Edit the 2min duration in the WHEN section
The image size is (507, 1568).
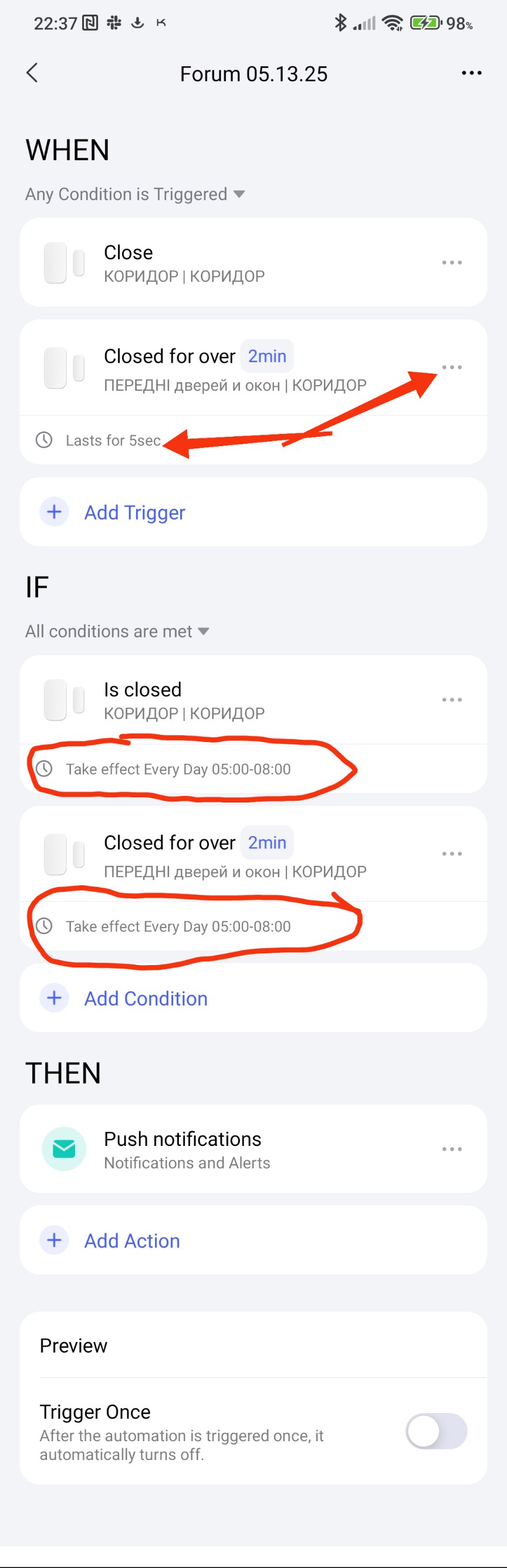click(266, 356)
